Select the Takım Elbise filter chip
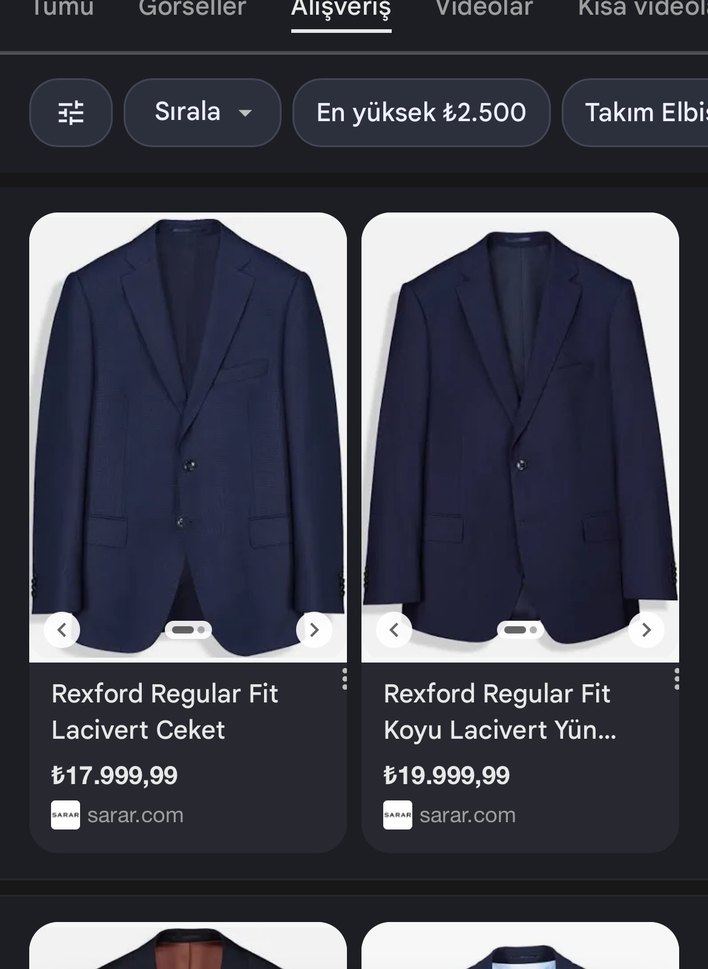708x969 pixels. click(x=640, y=113)
